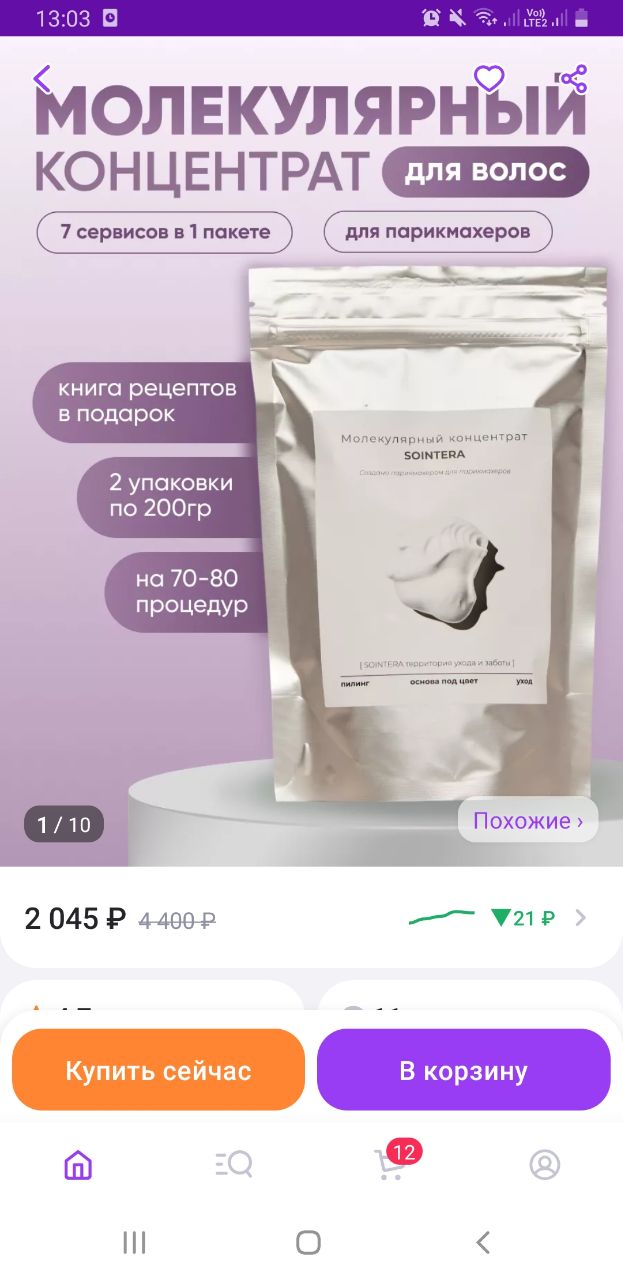Add product to favorites with heart icon
The width and height of the screenshot is (623, 1280).
click(x=489, y=78)
